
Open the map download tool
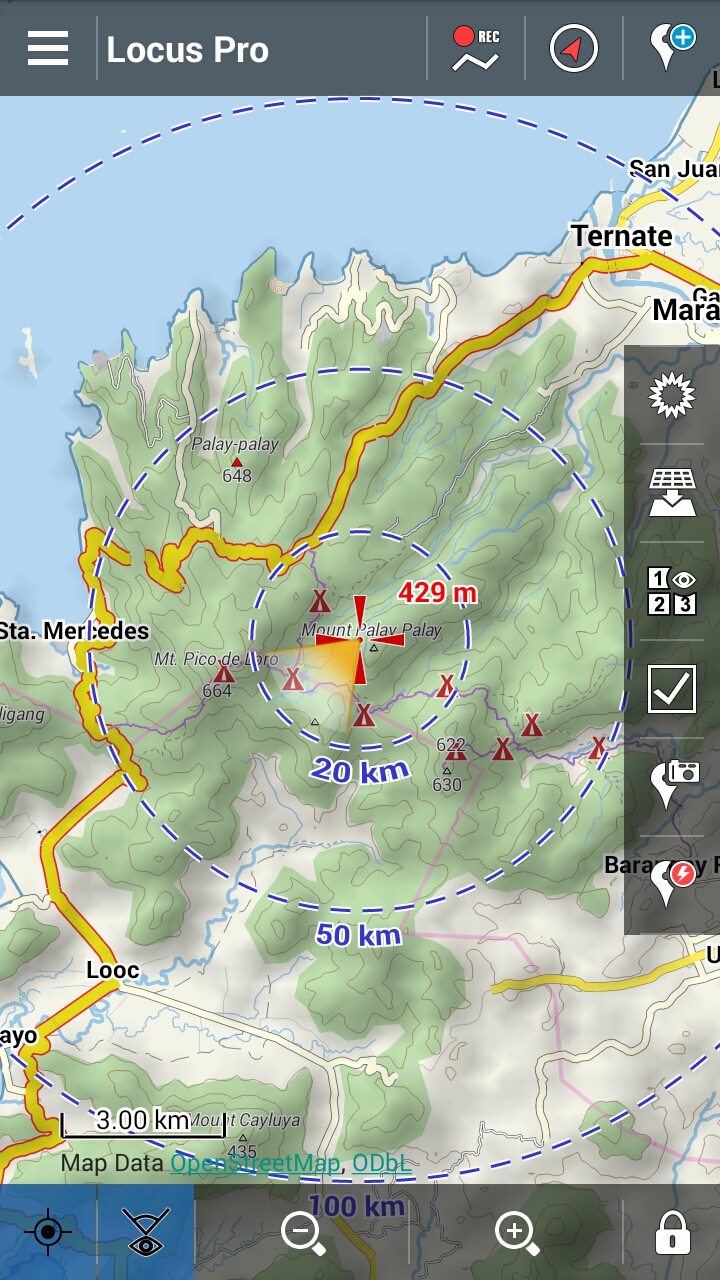671,492
